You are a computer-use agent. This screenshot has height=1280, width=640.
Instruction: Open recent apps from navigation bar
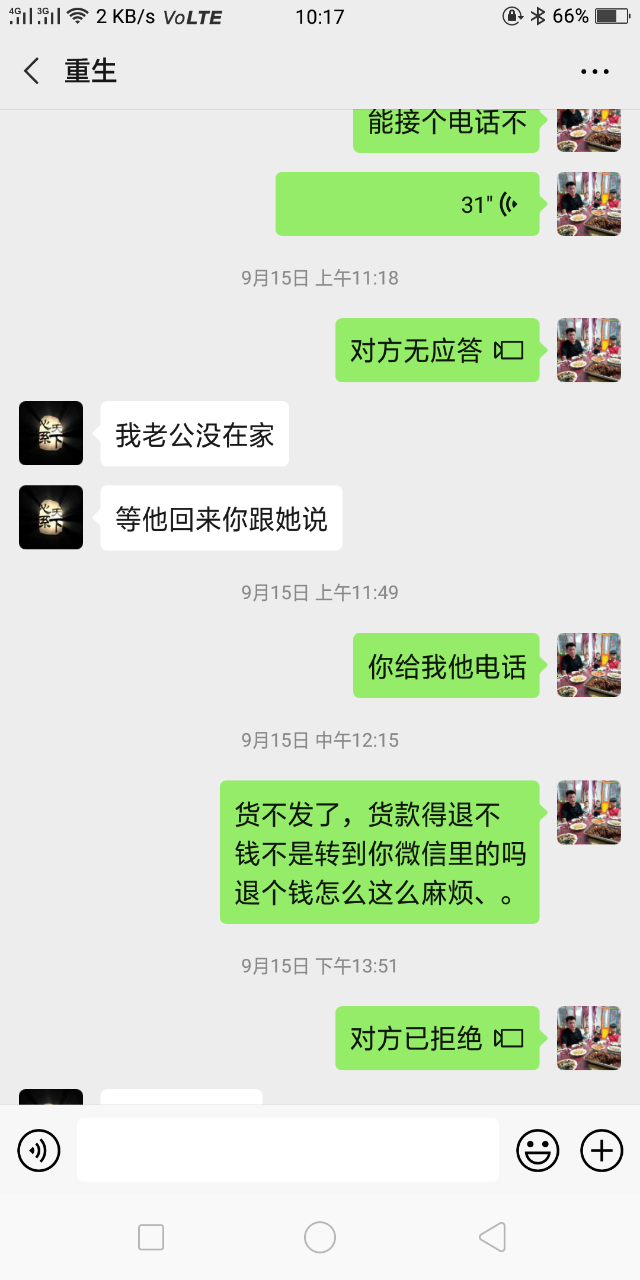pyautogui.click(x=151, y=1237)
